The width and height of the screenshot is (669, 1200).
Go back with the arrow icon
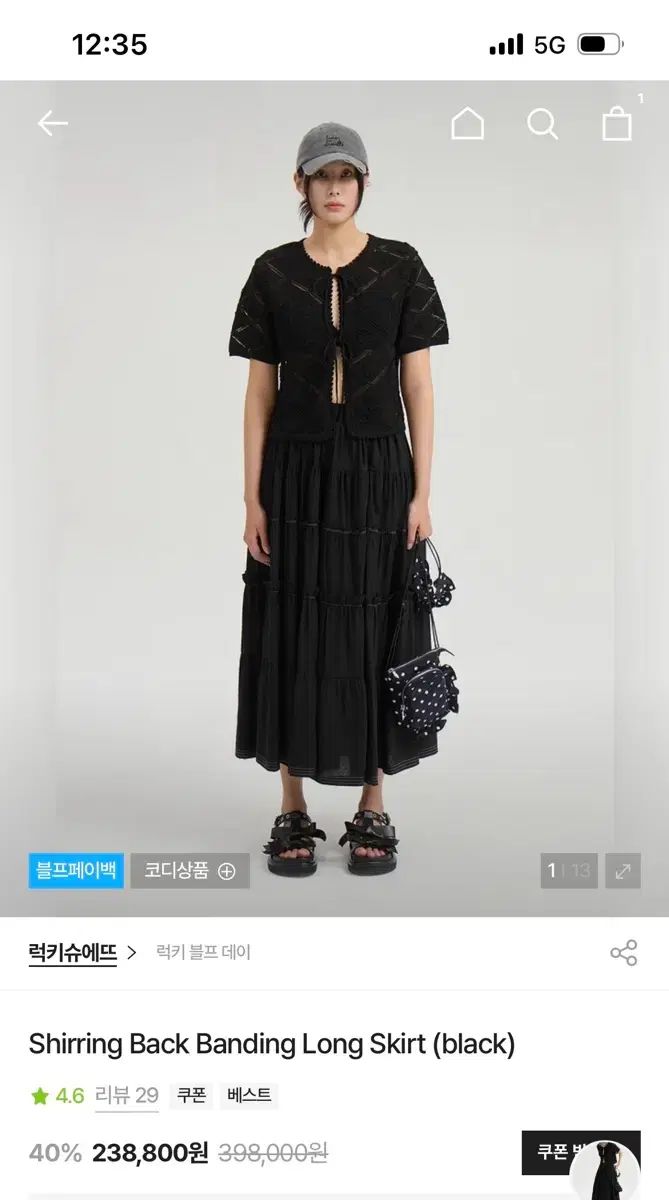pos(52,124)
